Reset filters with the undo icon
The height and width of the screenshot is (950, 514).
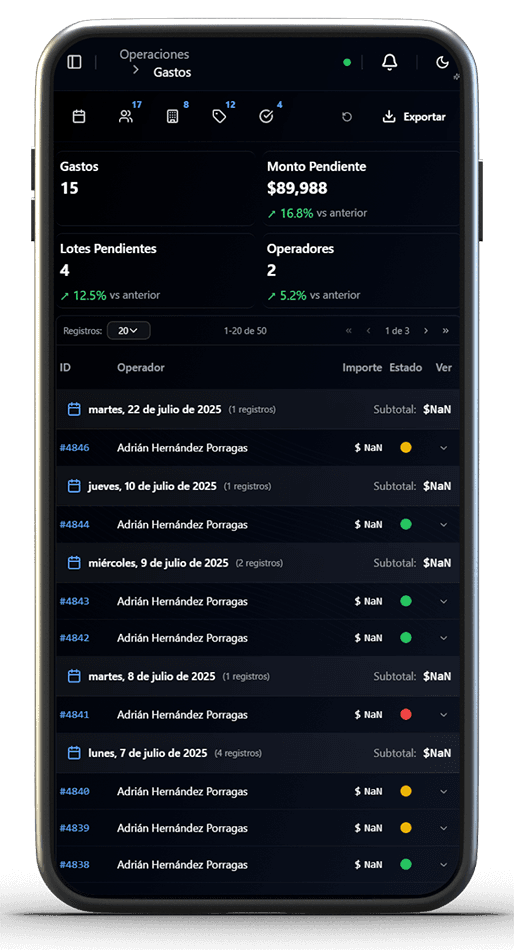coord(347,117)
